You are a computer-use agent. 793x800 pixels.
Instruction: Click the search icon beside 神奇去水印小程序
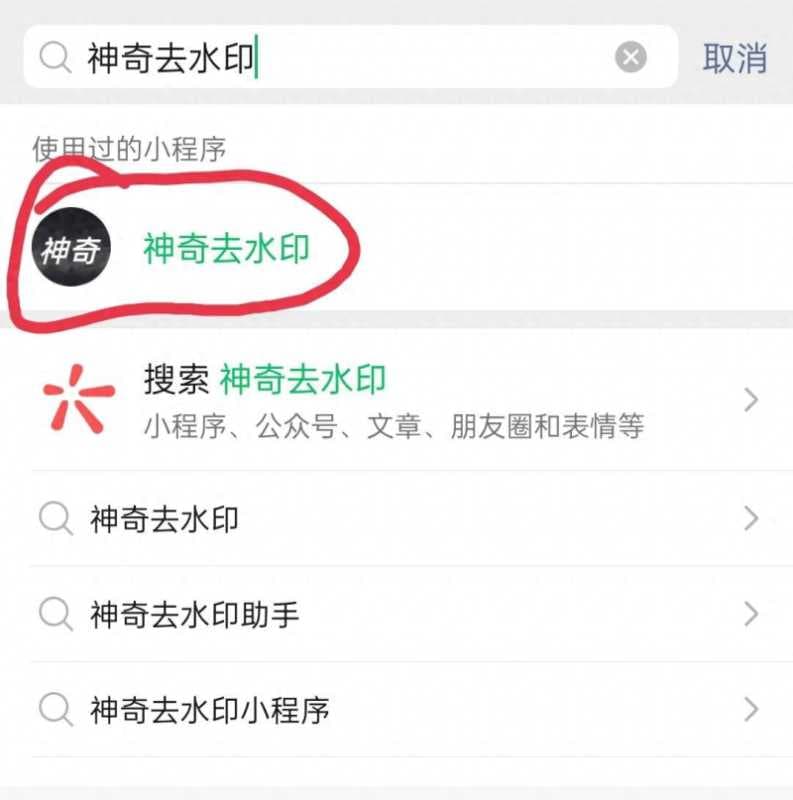click(x=55, y=710)
